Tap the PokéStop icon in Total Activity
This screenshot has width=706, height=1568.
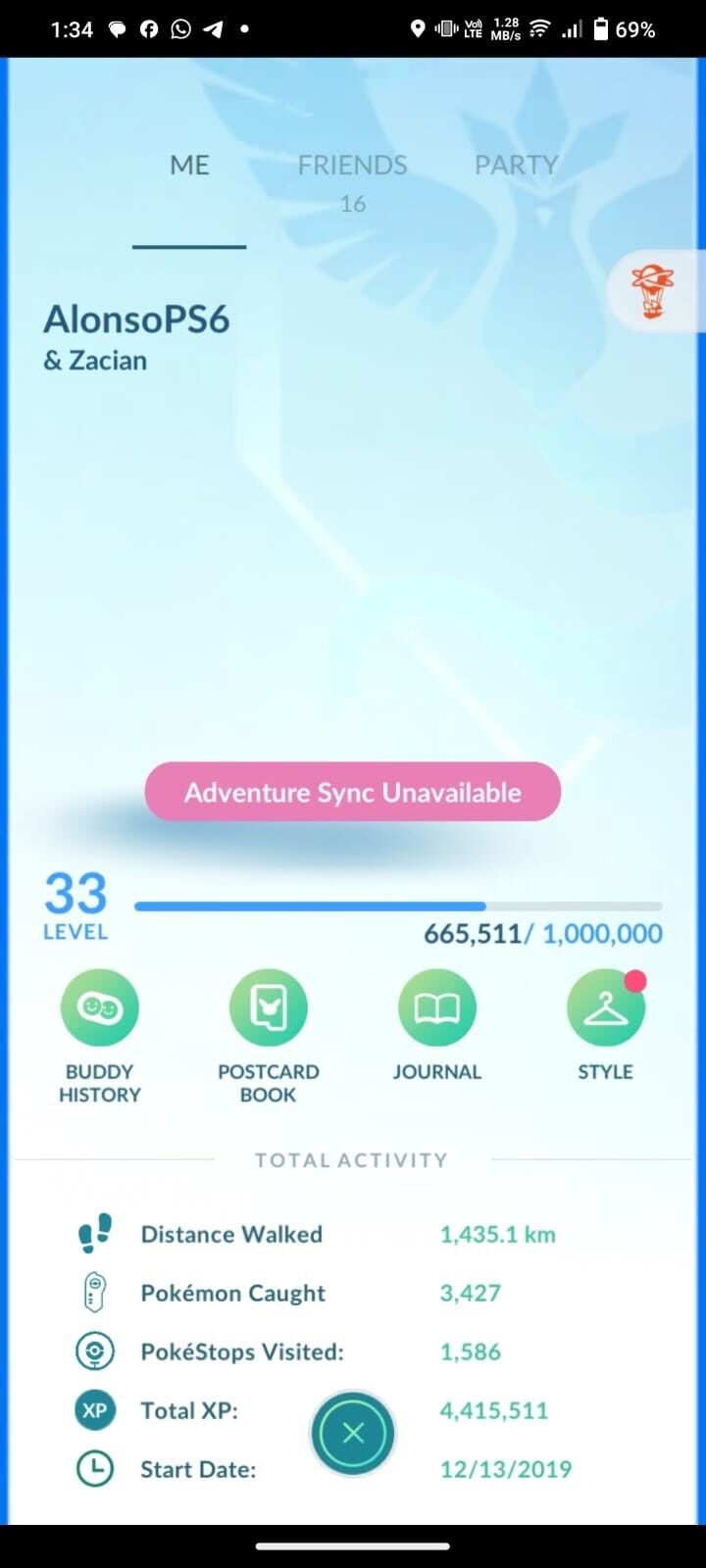click(x=94, y=1350)
